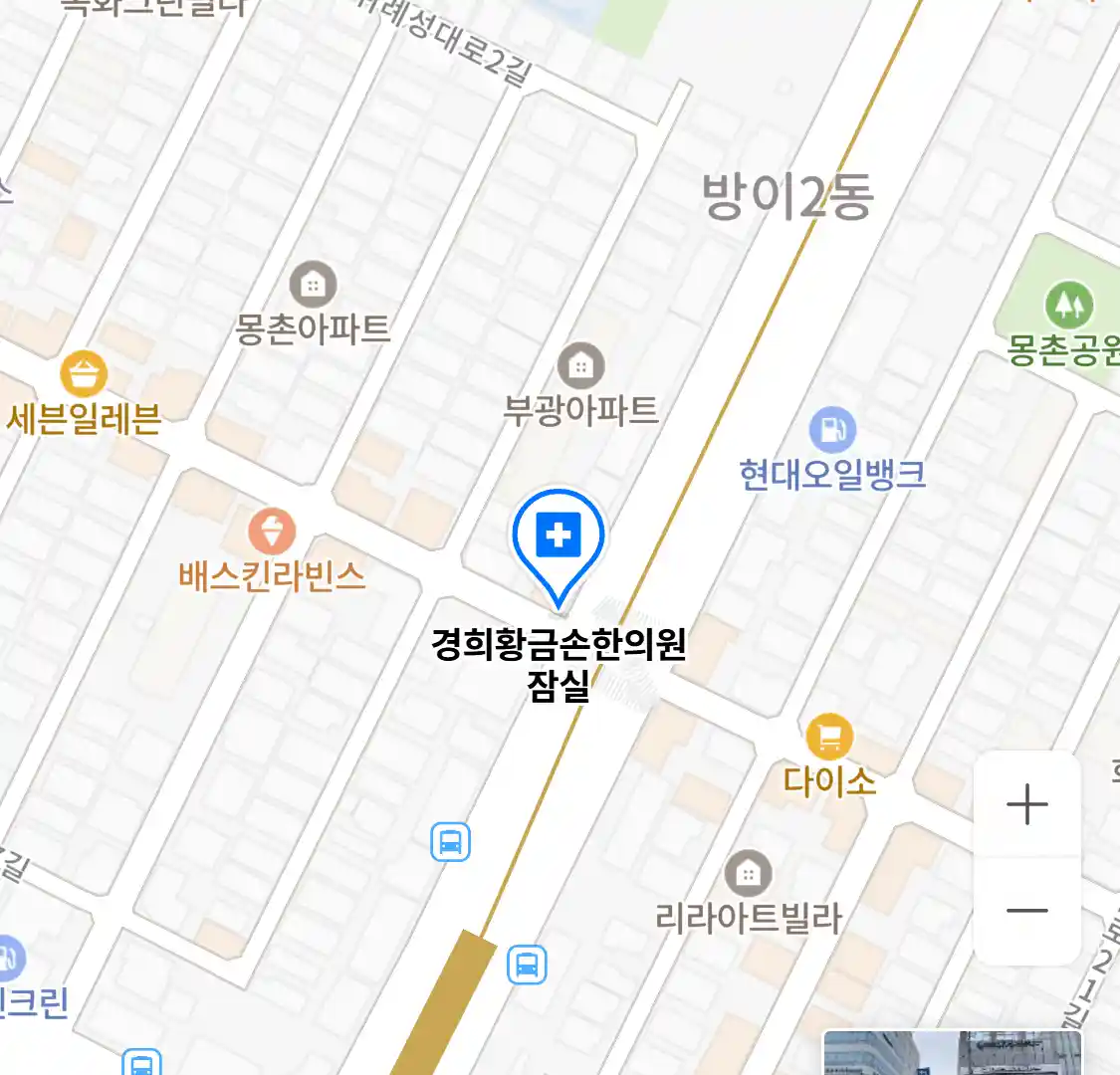This screenshot has width=1120, height=1075.
Task: Select the 부광아파트 marker
Action: (x=580, y=366)
